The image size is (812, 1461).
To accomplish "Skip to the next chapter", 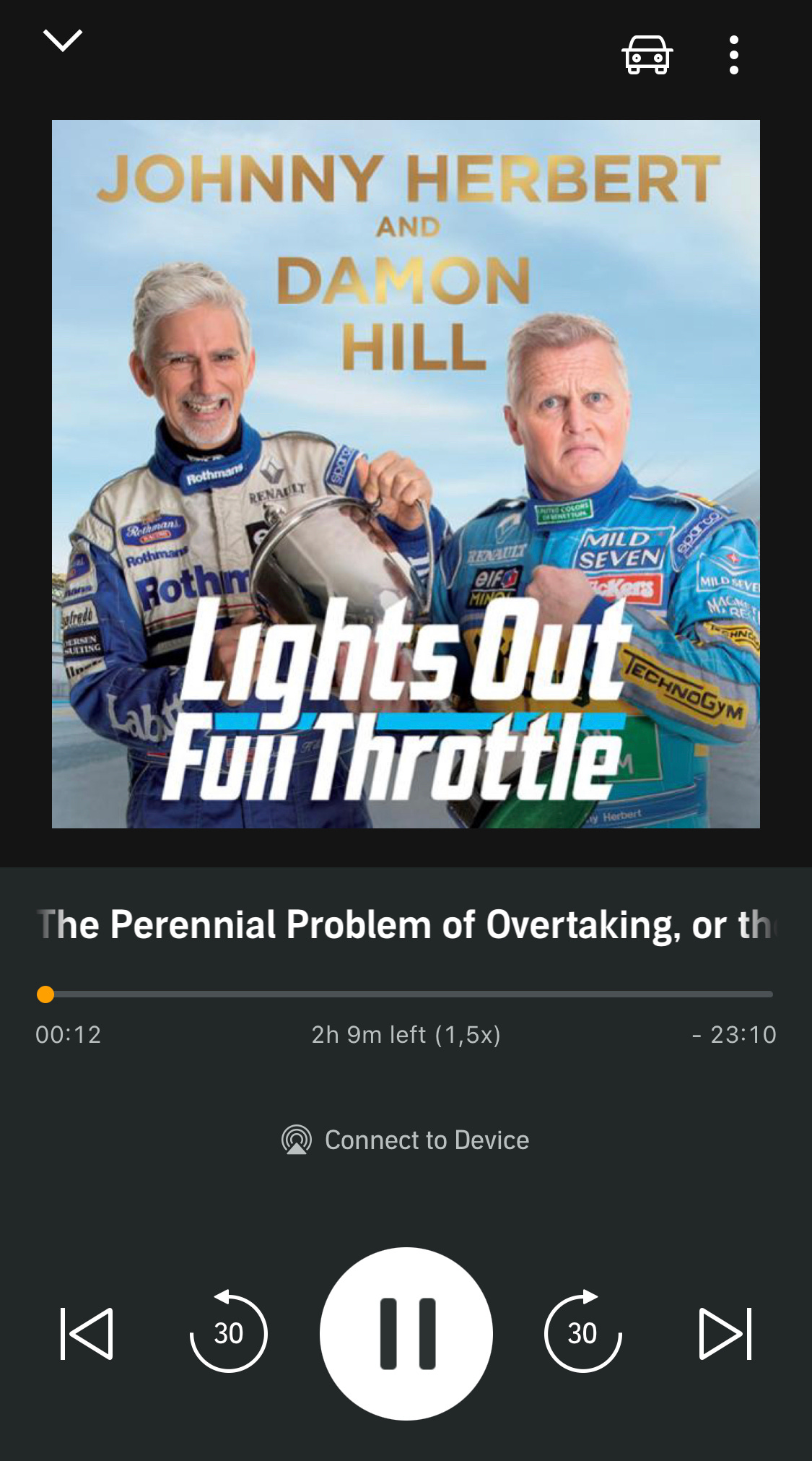I will pyautogui.click(x=725, y=1333).
